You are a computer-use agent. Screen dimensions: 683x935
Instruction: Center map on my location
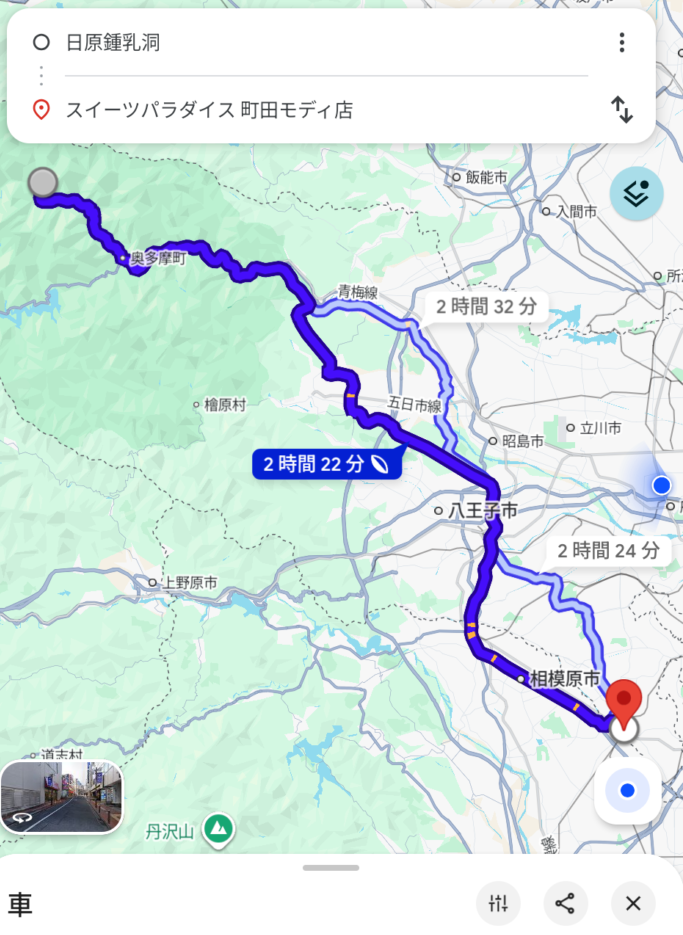pyautogui.click(x=627, y=791)
